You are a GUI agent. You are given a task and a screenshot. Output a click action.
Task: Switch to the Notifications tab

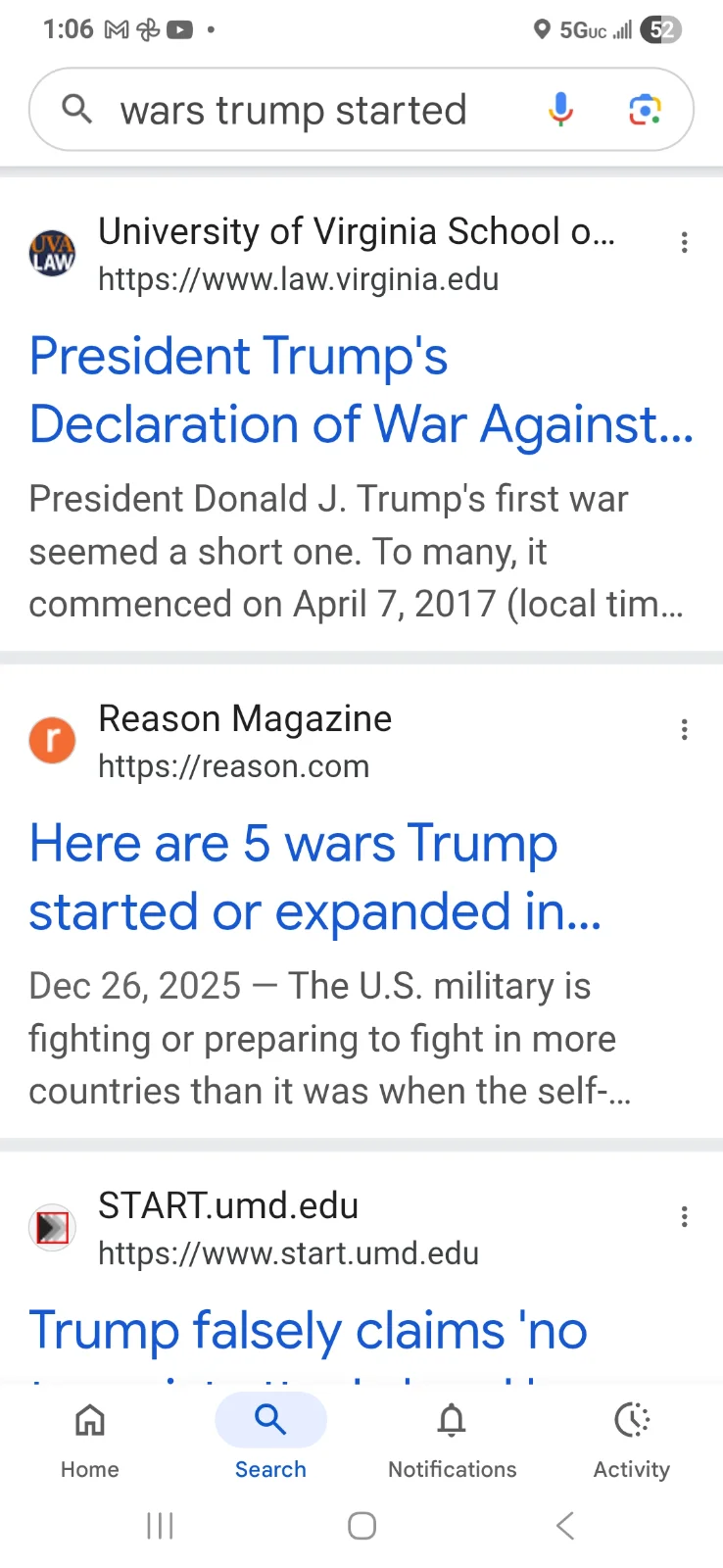click(452, 1437)
